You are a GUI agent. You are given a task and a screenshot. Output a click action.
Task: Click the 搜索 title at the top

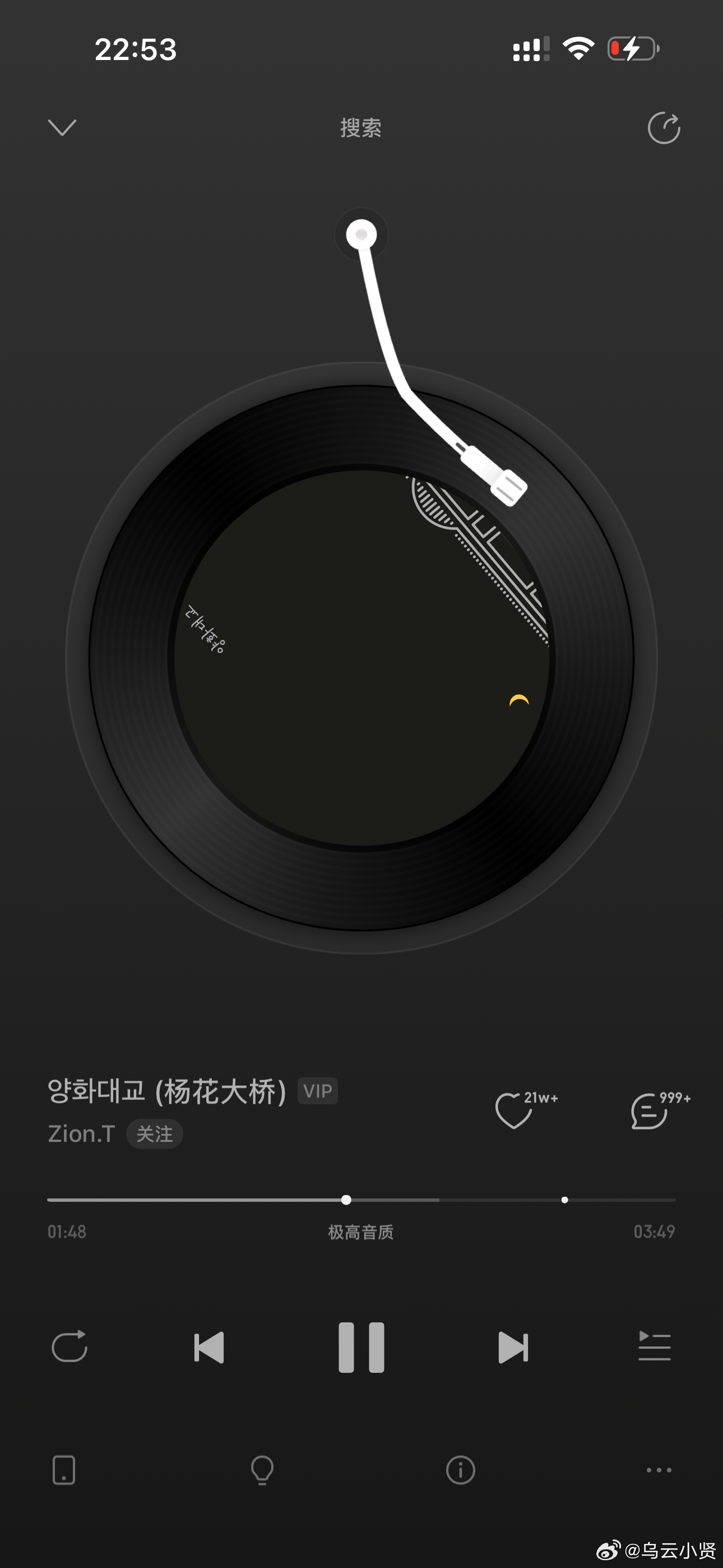coord(361,128)
